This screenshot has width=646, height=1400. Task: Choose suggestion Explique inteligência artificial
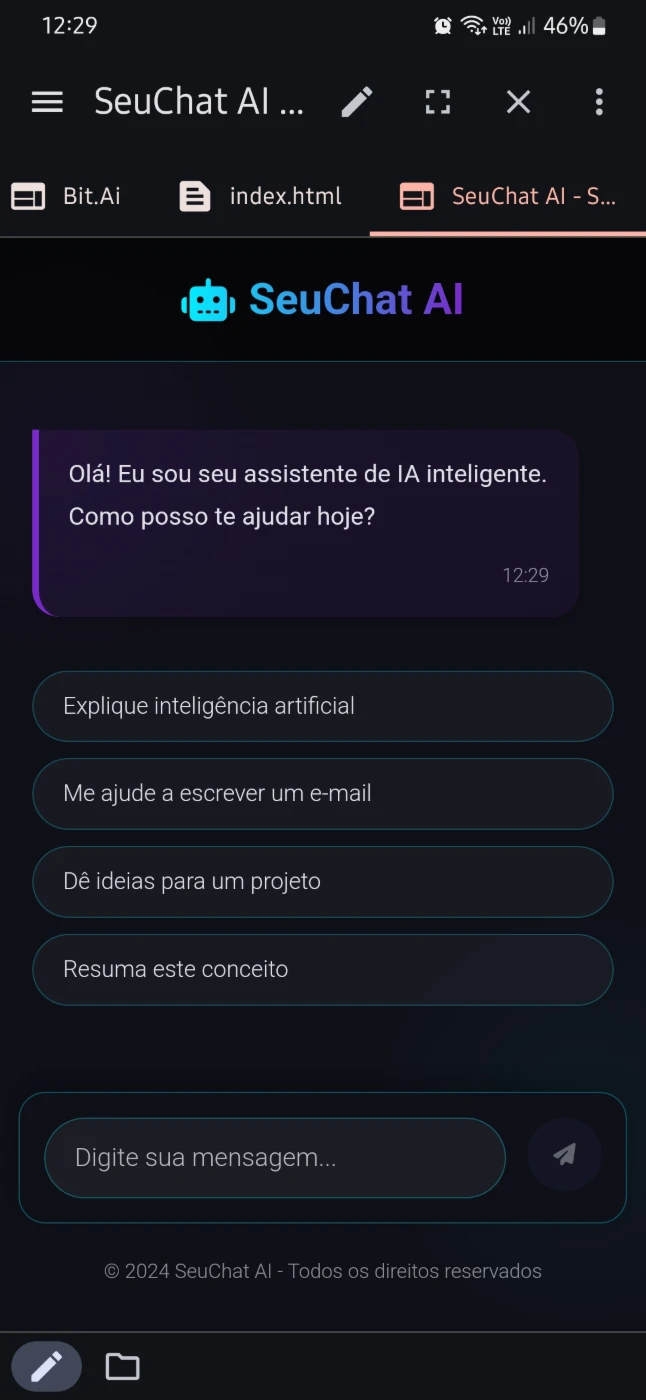323,706
